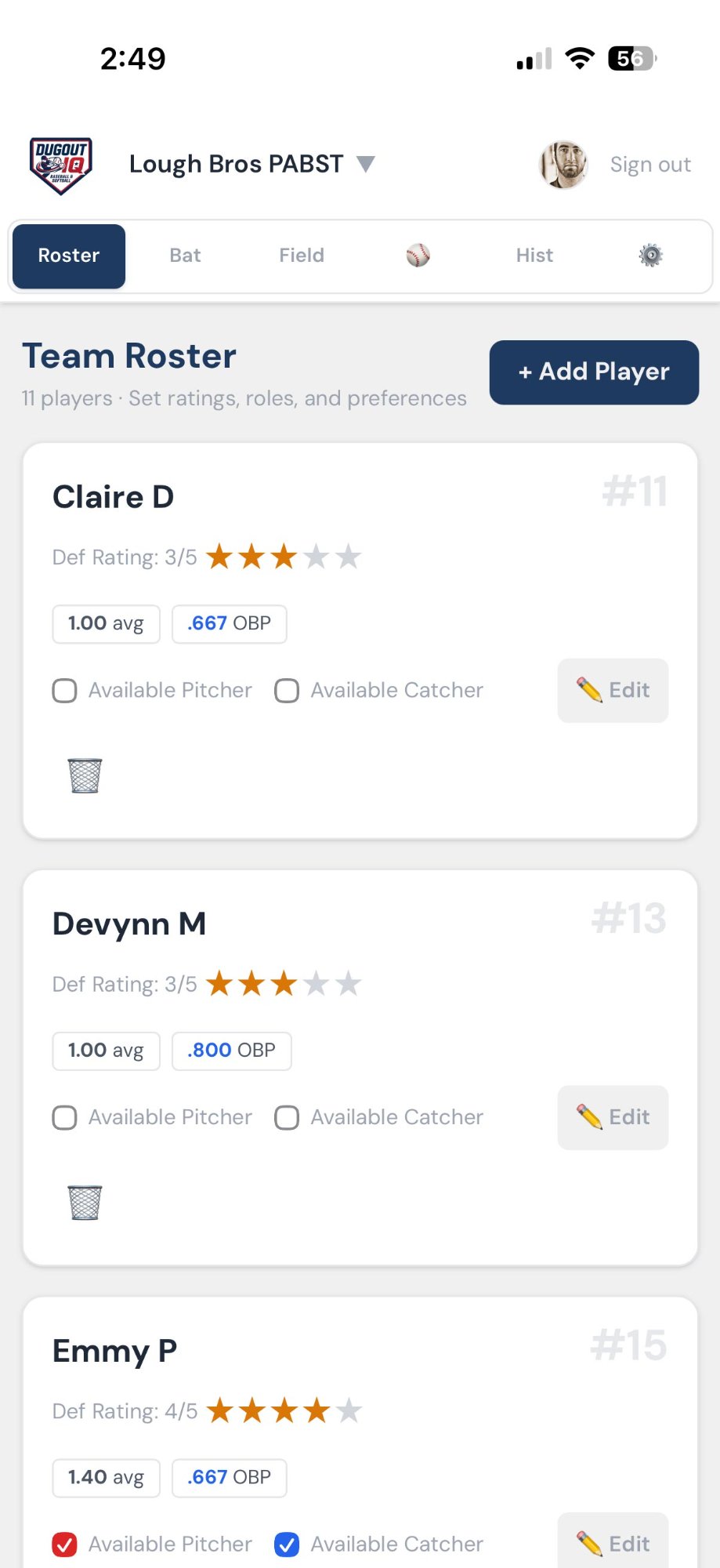Click the pencil Edit icon for Claire D
The height and width of the screenshot is (1568, 720).
(x=612, y=691)
